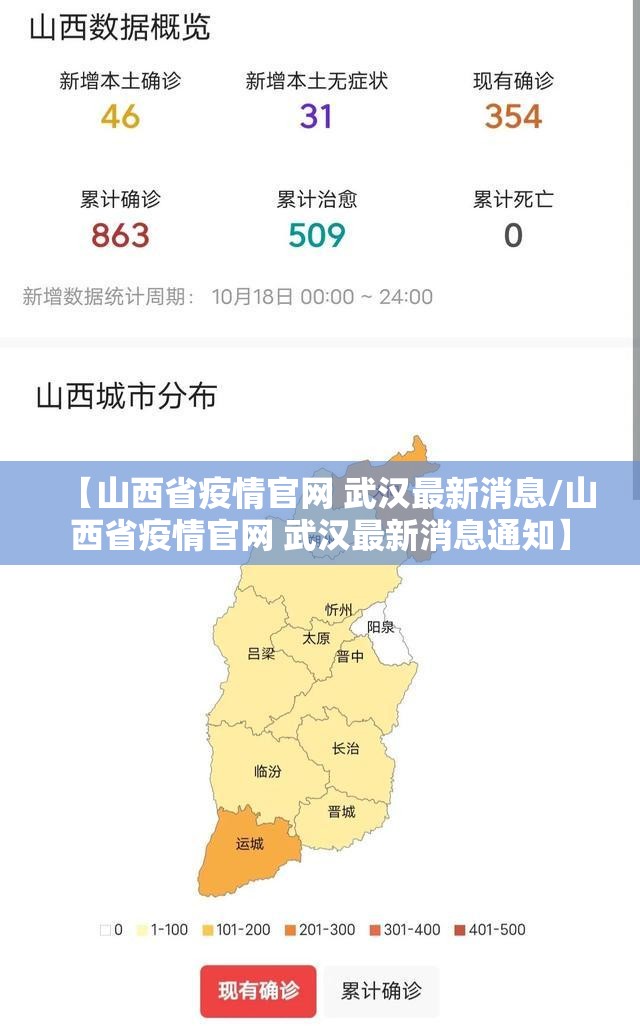Switch to the 现有确诊 map view
The image size is (640, 1026).
pyautogui.click(x=258, y=990)
